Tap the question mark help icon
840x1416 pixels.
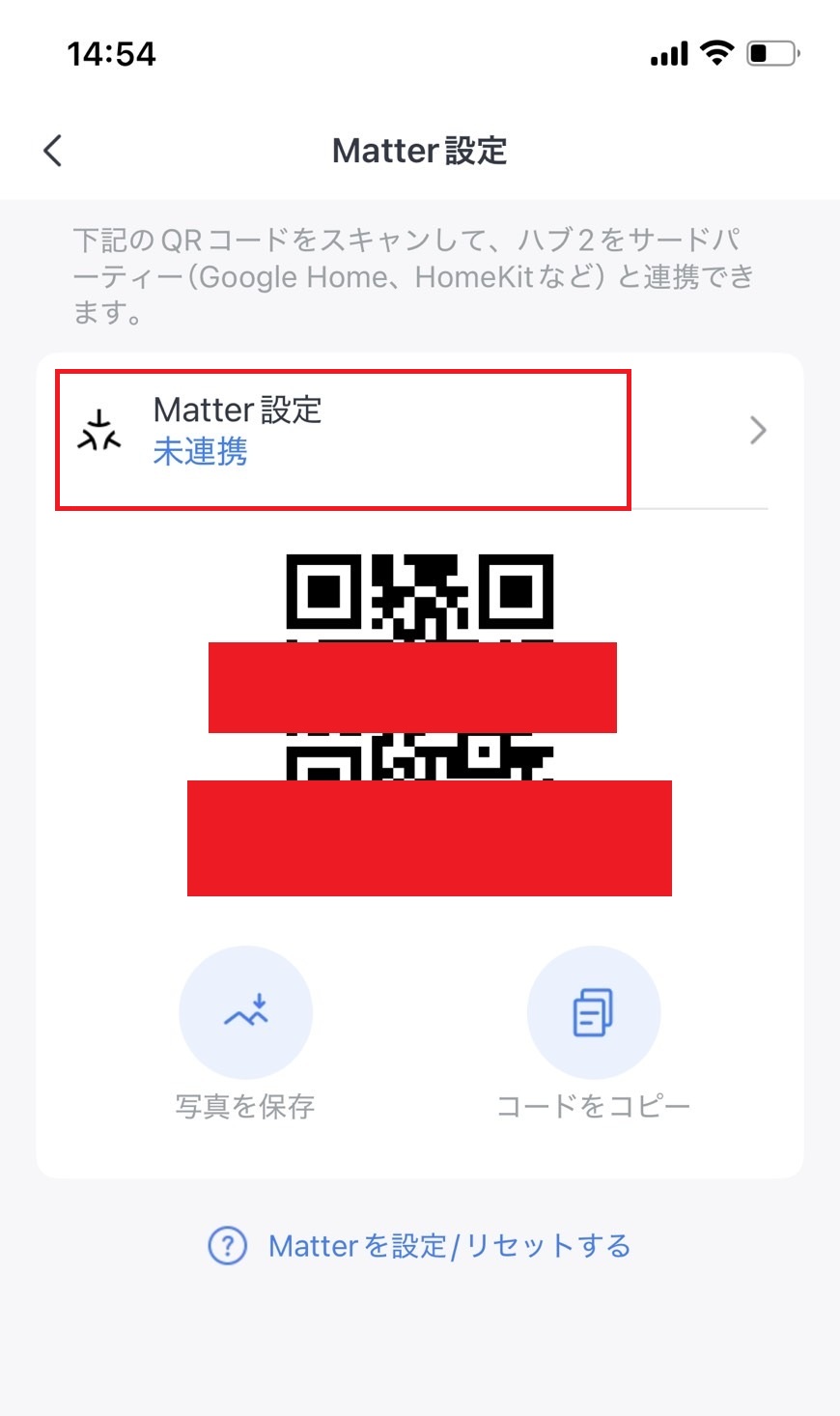[x=226, y=1246]
